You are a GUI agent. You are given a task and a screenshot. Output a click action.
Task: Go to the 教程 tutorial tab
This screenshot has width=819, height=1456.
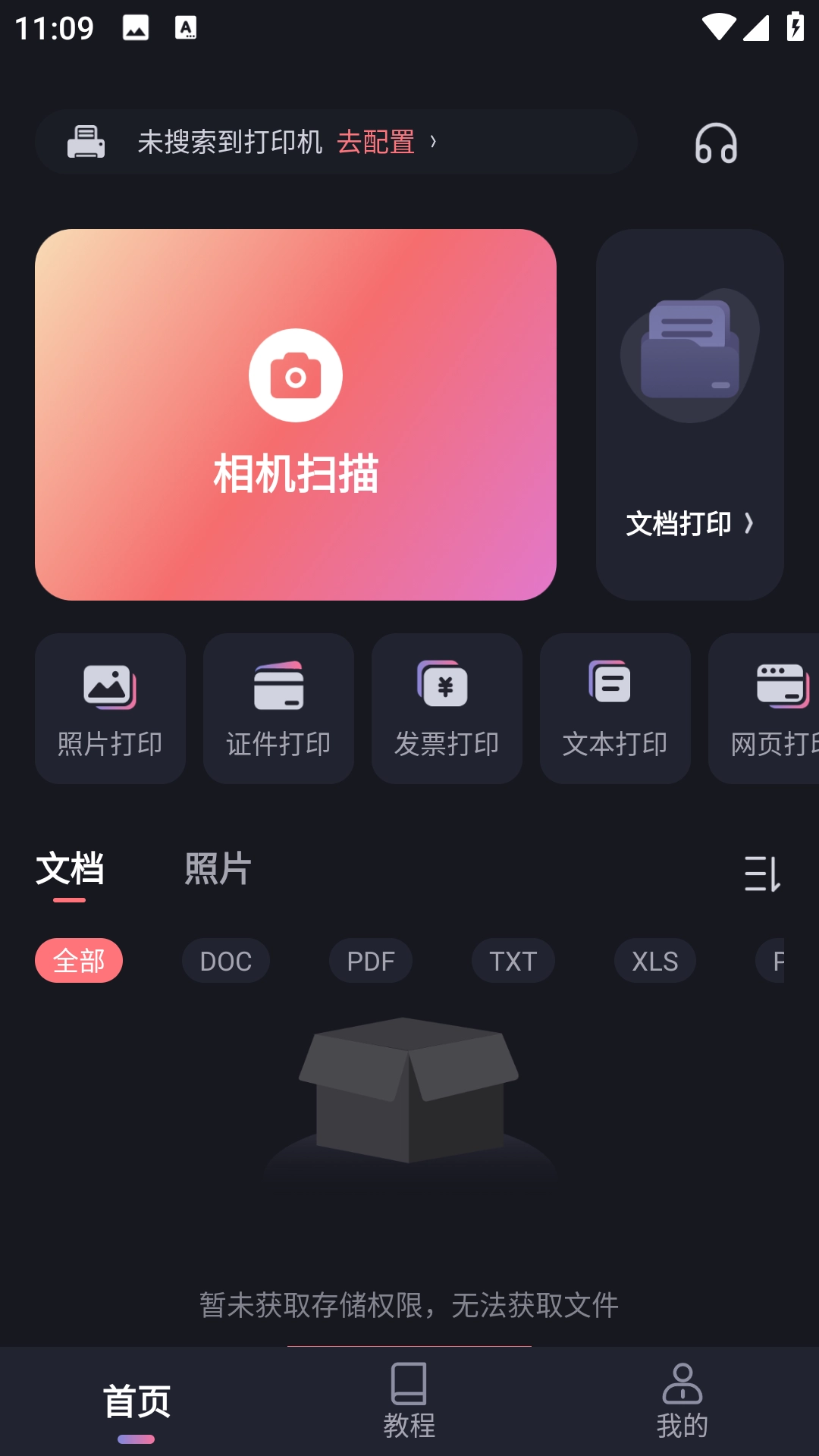(x=409, y=1401)
